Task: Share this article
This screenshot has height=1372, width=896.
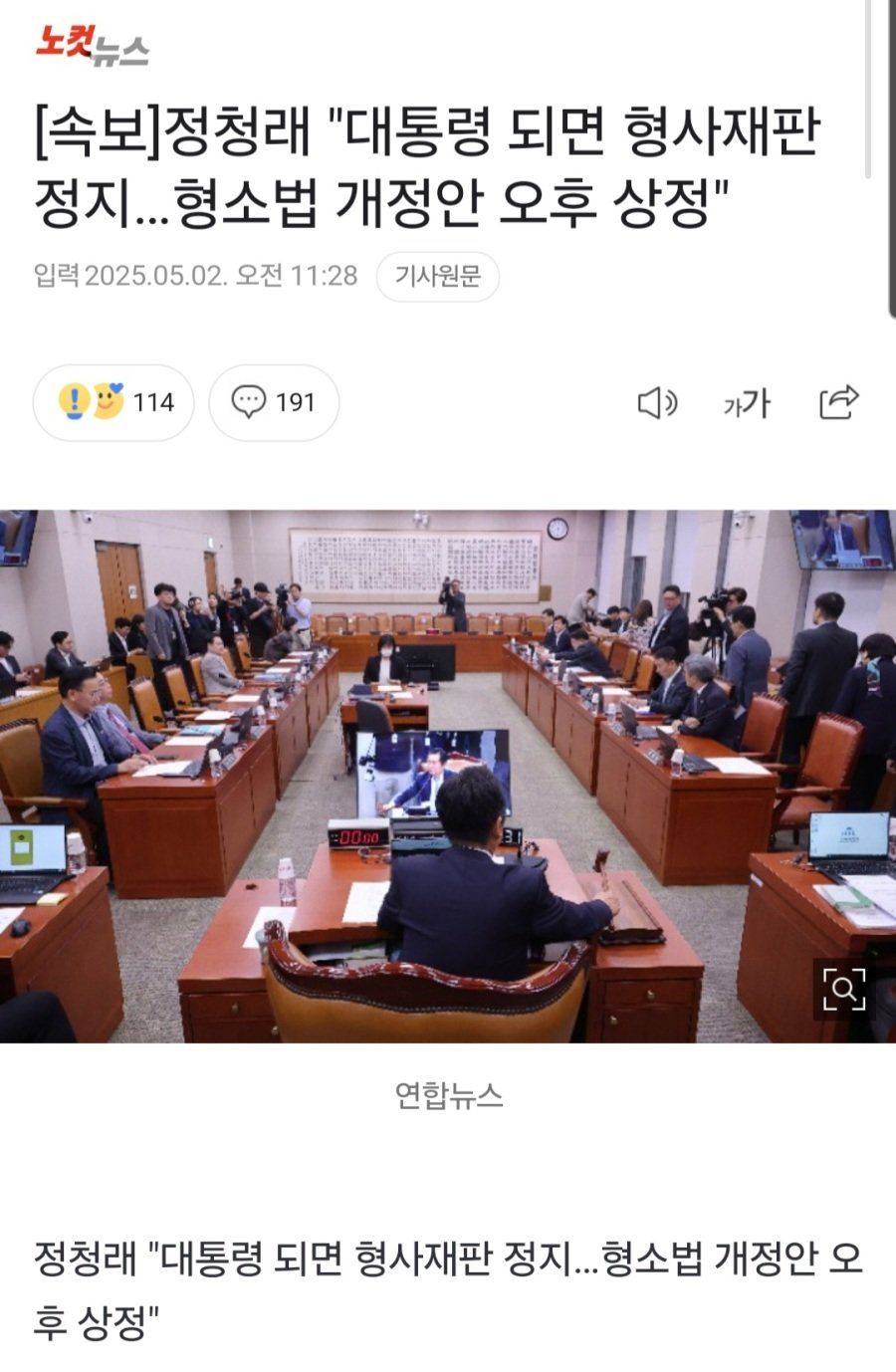Action: (838, 402)
